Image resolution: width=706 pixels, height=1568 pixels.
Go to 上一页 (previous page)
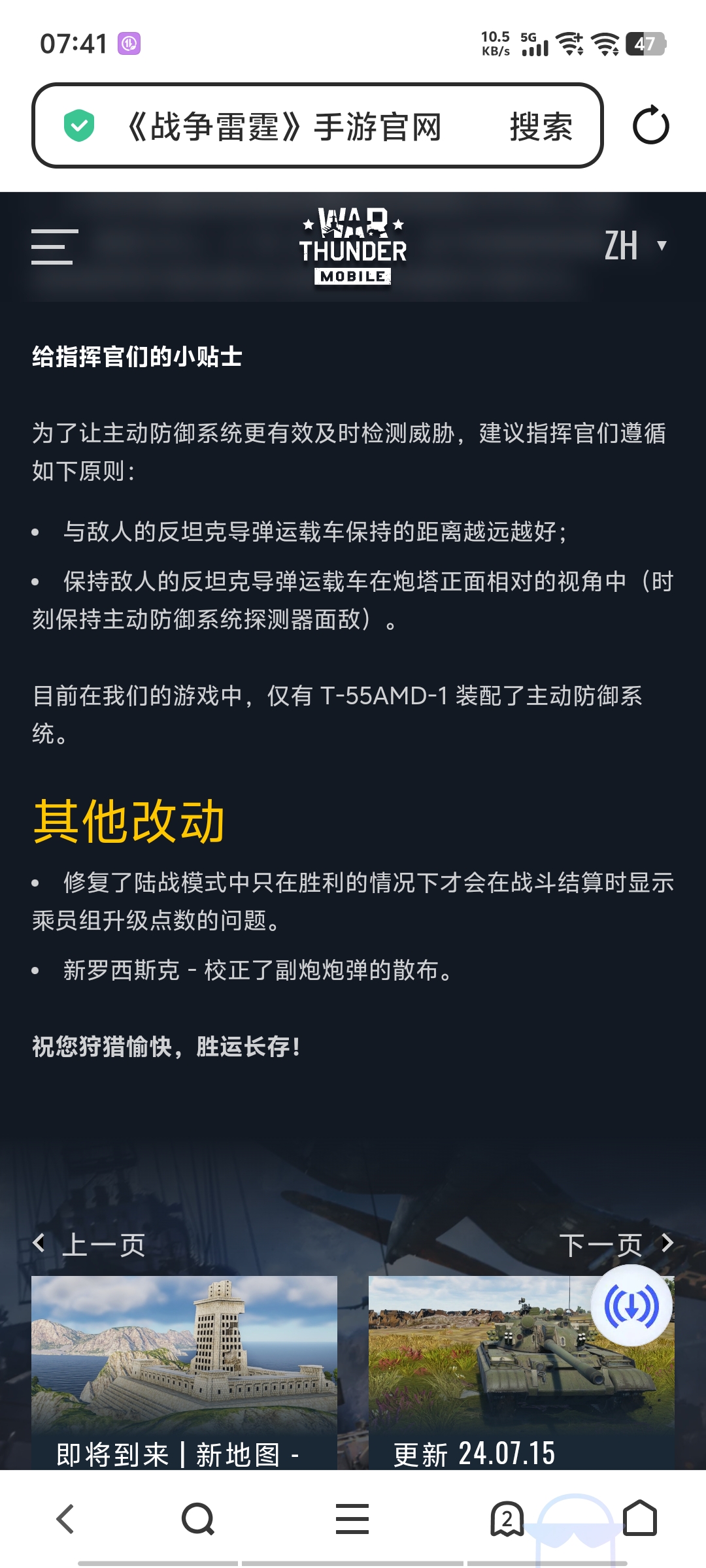click(90, 1245)
